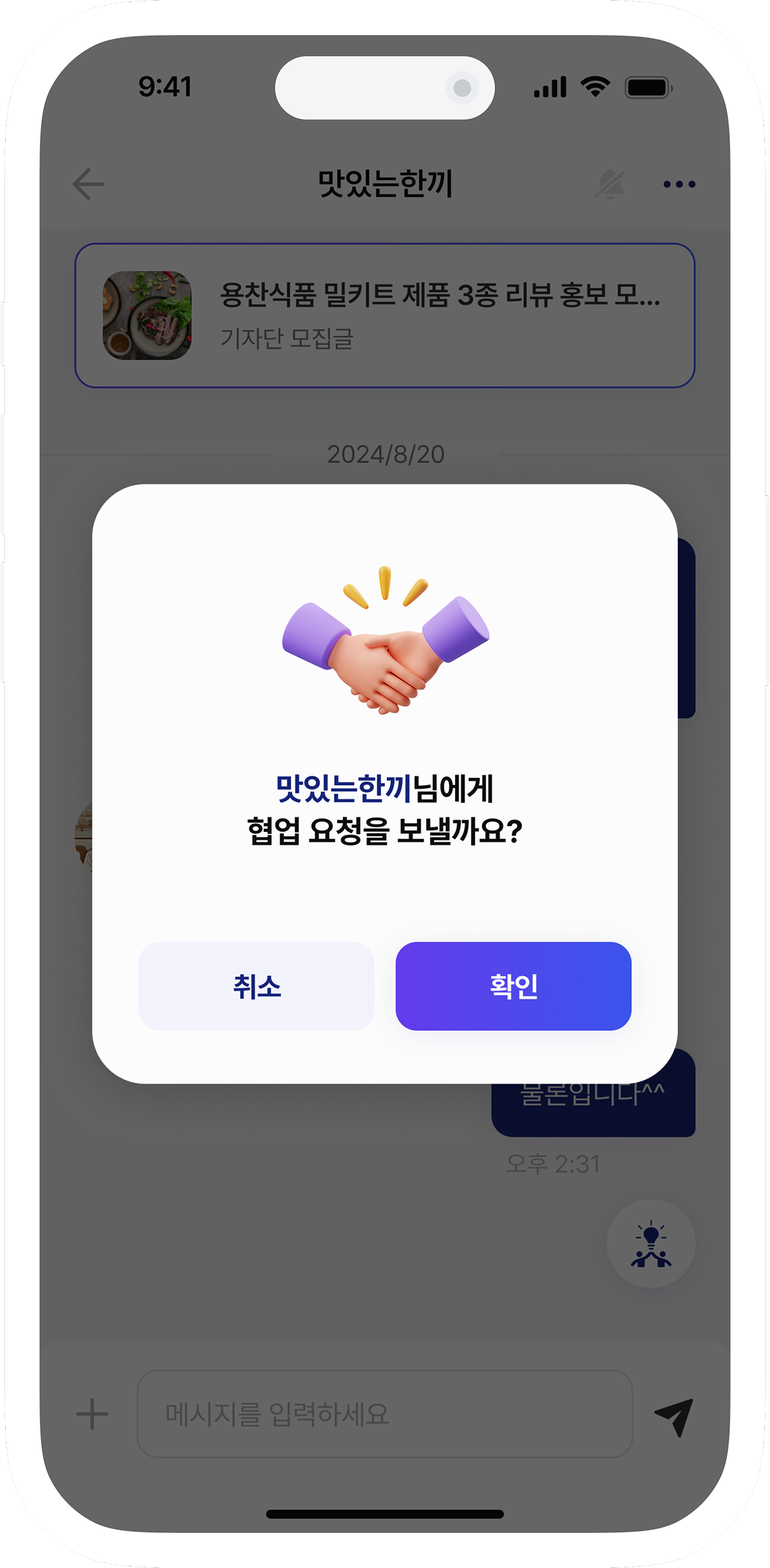Go back with the arrow

(89, 184)
